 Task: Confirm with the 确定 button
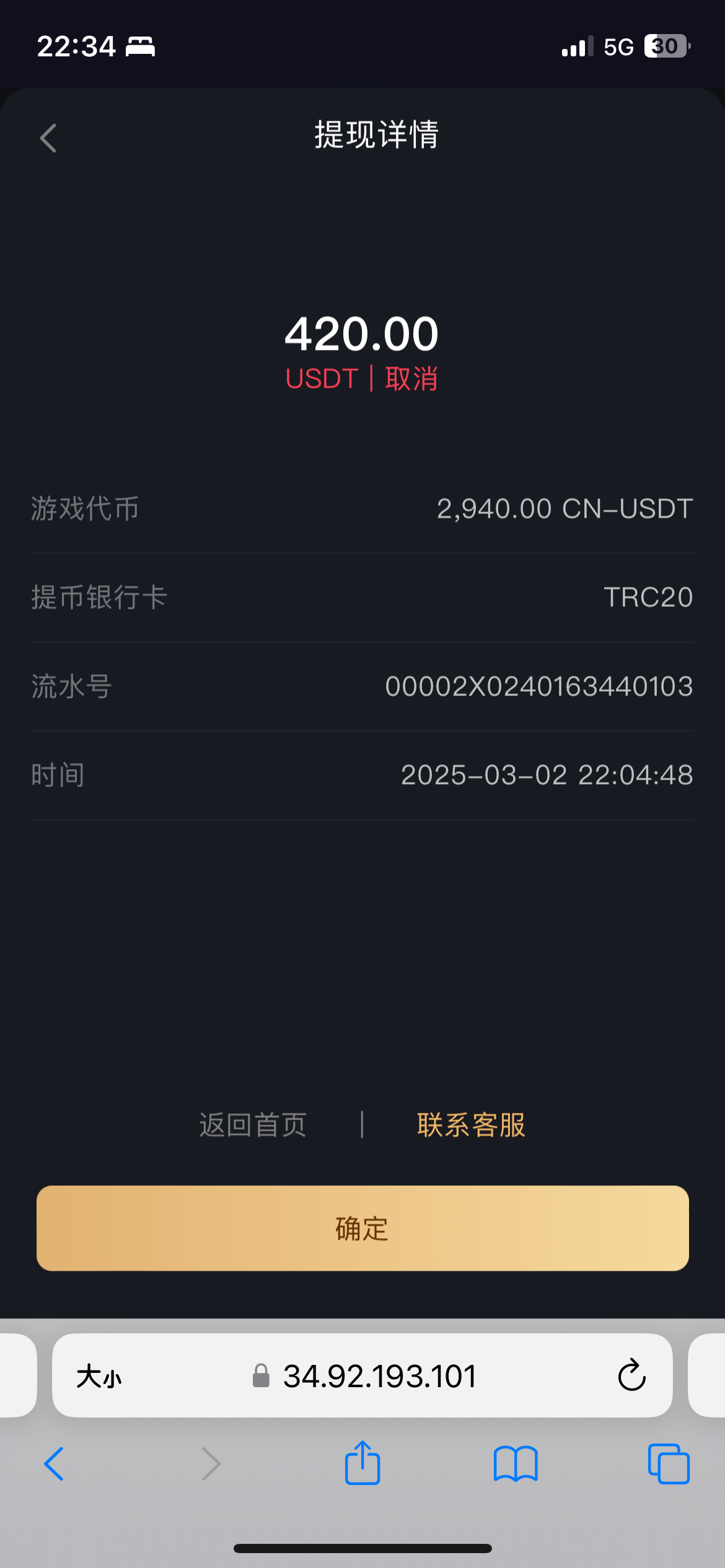point(362,1229)
